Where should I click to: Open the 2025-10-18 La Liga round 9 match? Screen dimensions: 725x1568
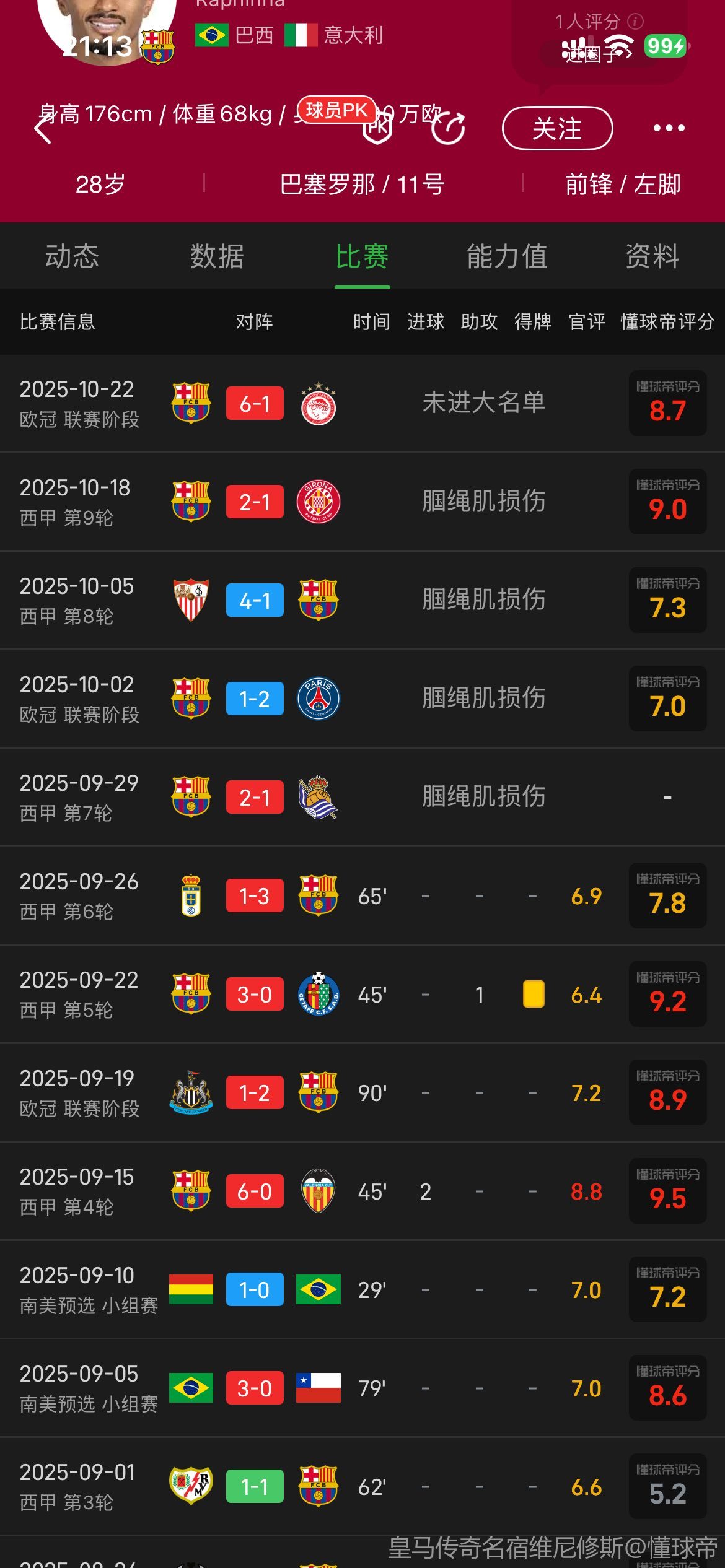tap(255, 502)
